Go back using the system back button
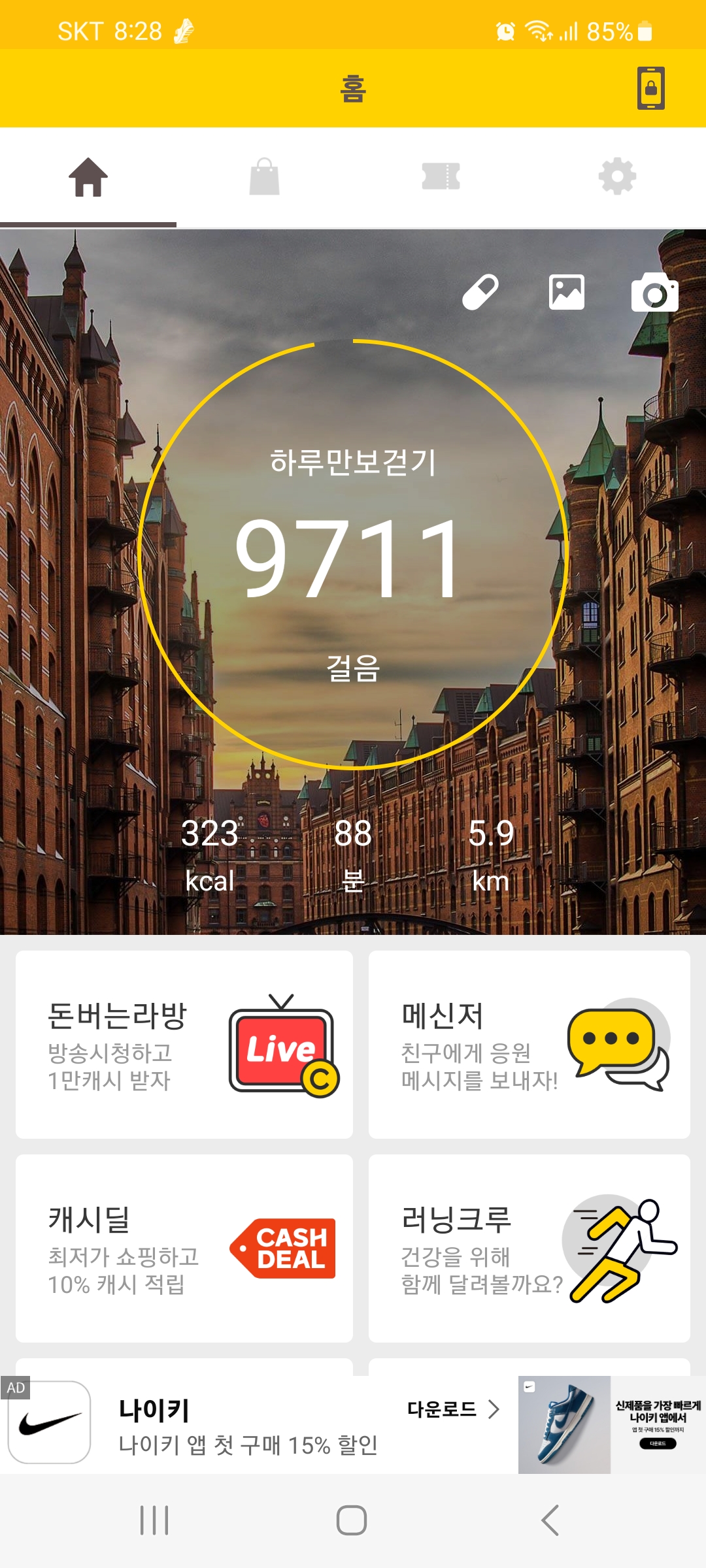Viewport: 706px width, 1568px height. click(550, 1520)
